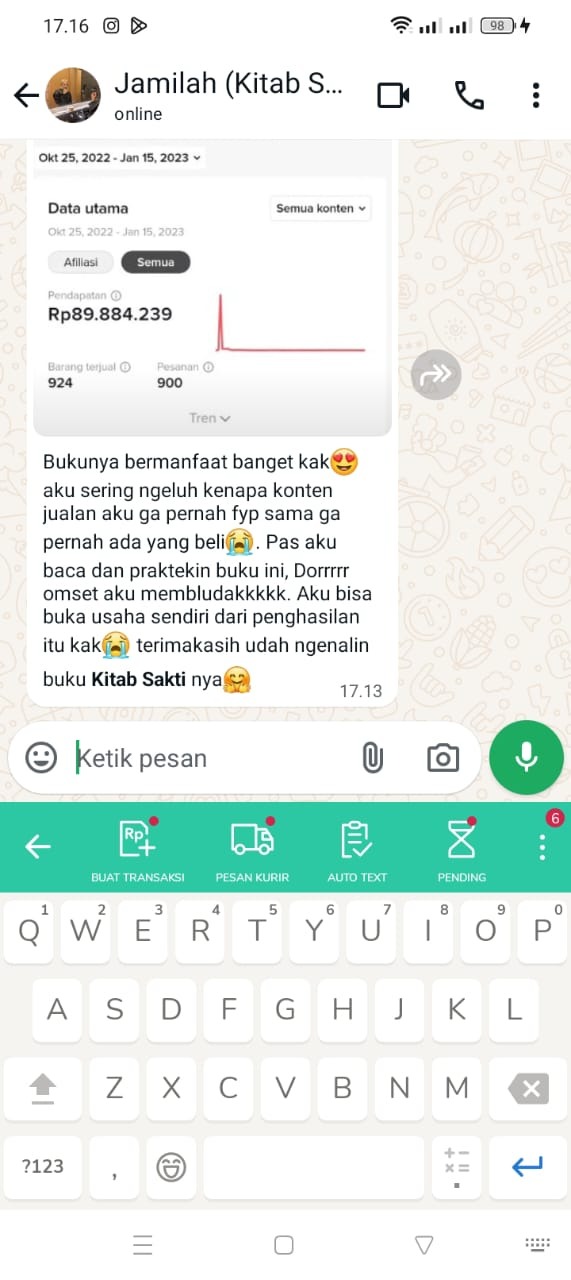Open the chat overflow menu
The width and height of the screenshot is (571, 1280).
point(536,95)
